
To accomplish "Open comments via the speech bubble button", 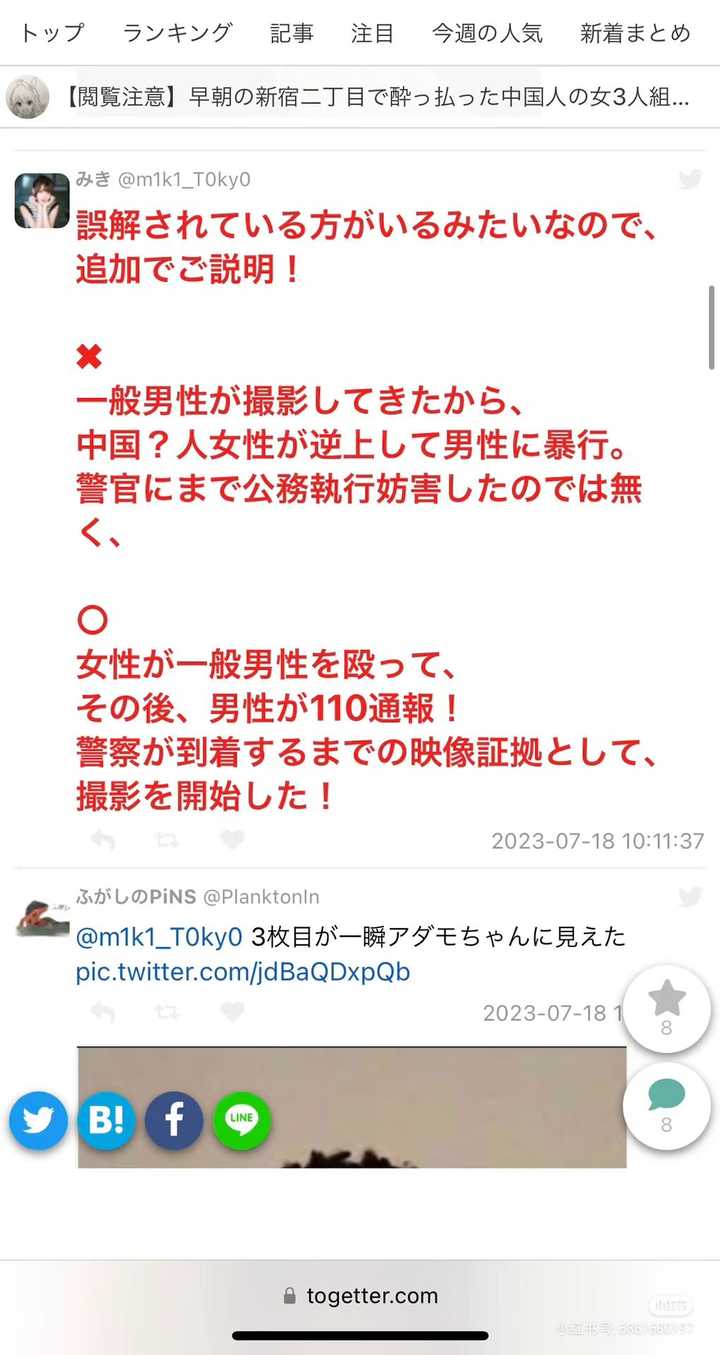I will pos(666,1107).
